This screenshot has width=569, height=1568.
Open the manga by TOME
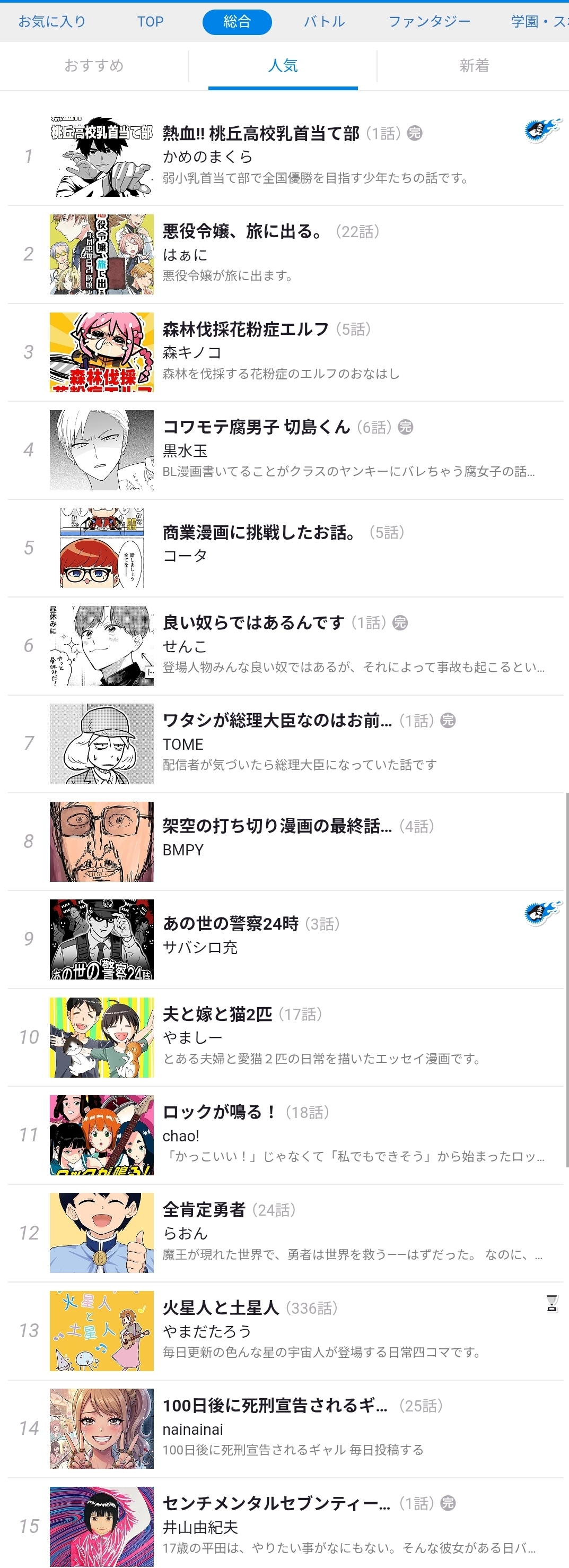point(277,721)
